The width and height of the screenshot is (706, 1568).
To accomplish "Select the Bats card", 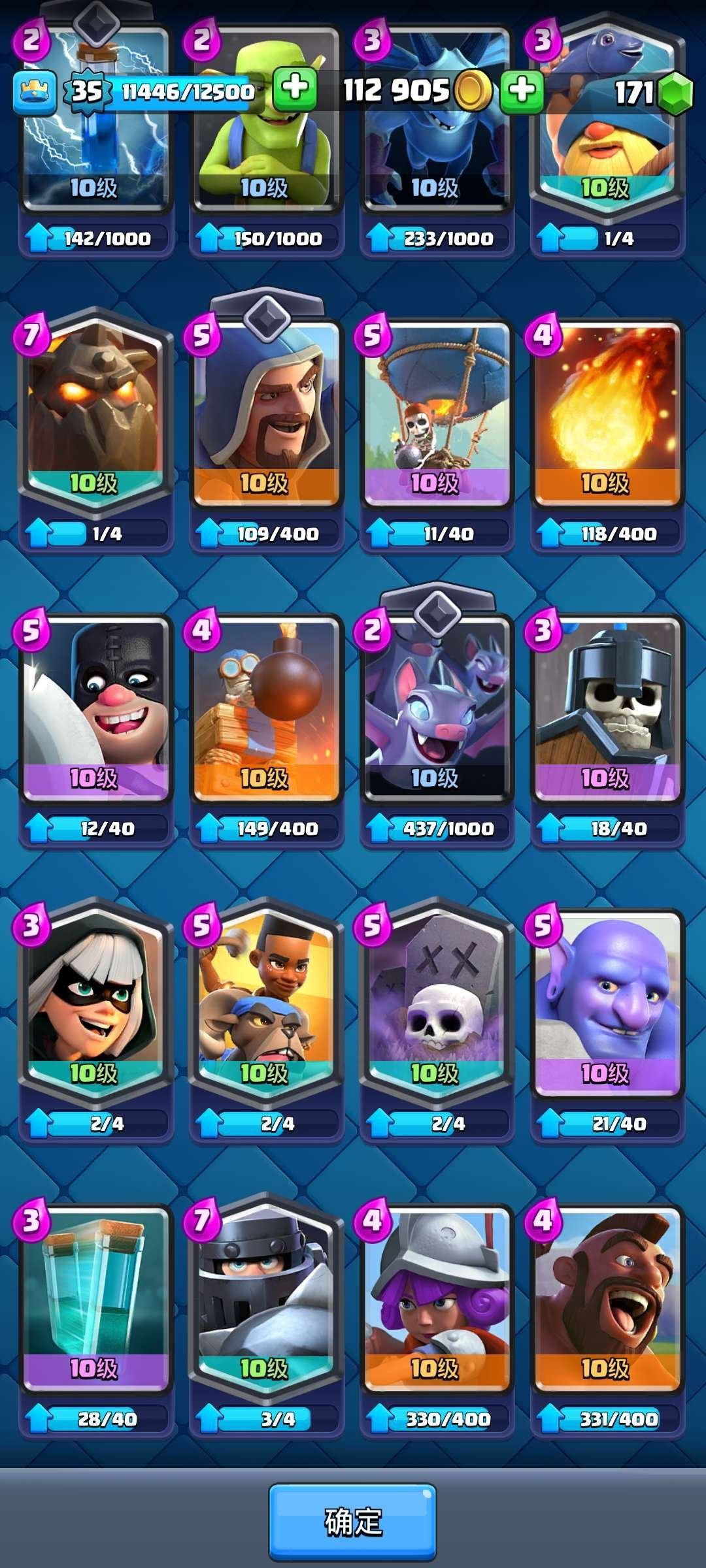I will 436,706.
